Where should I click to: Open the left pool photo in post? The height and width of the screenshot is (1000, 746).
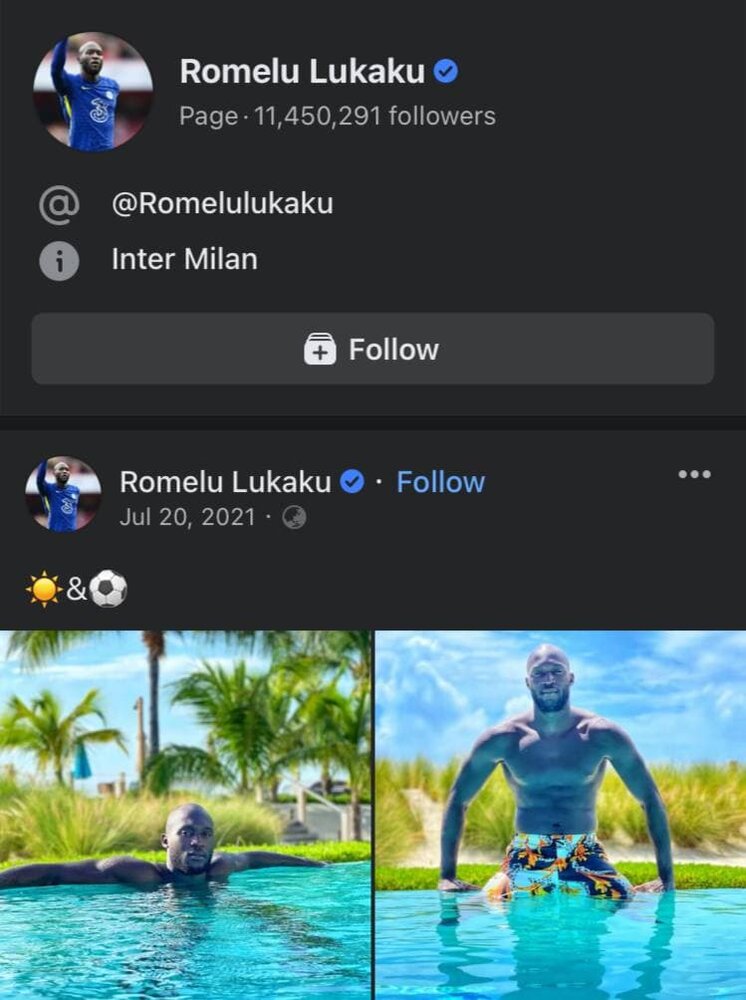[185, 814]
